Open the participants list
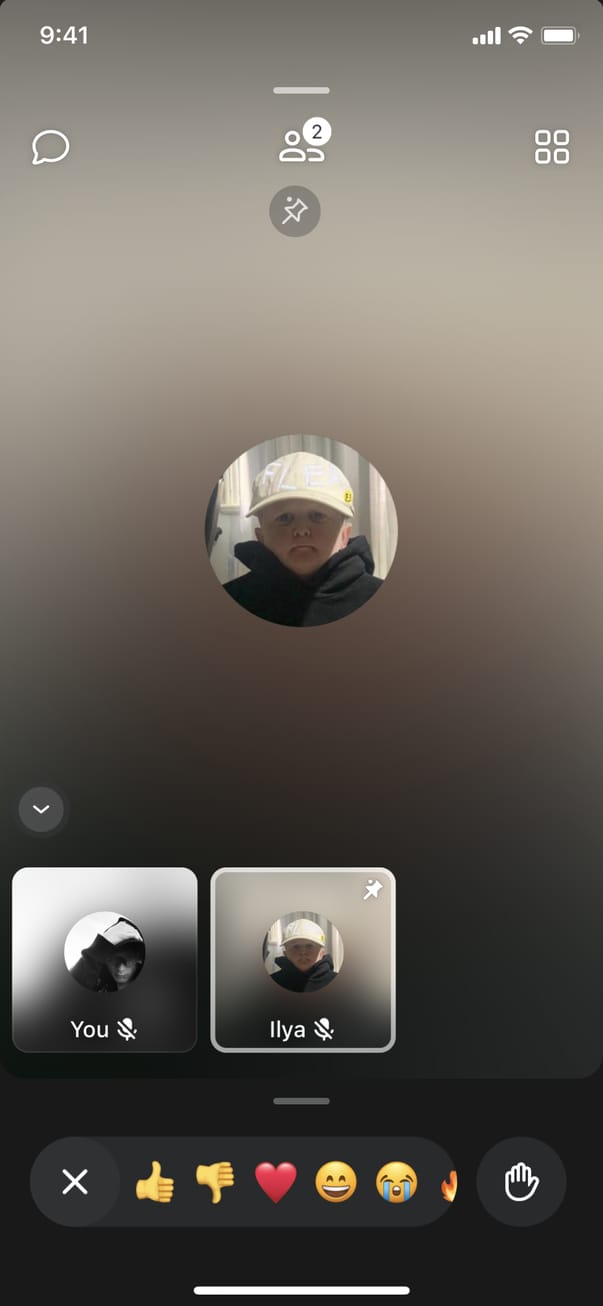The width and height of the screenshot is (603, 1306). click(x=301, y=145)
